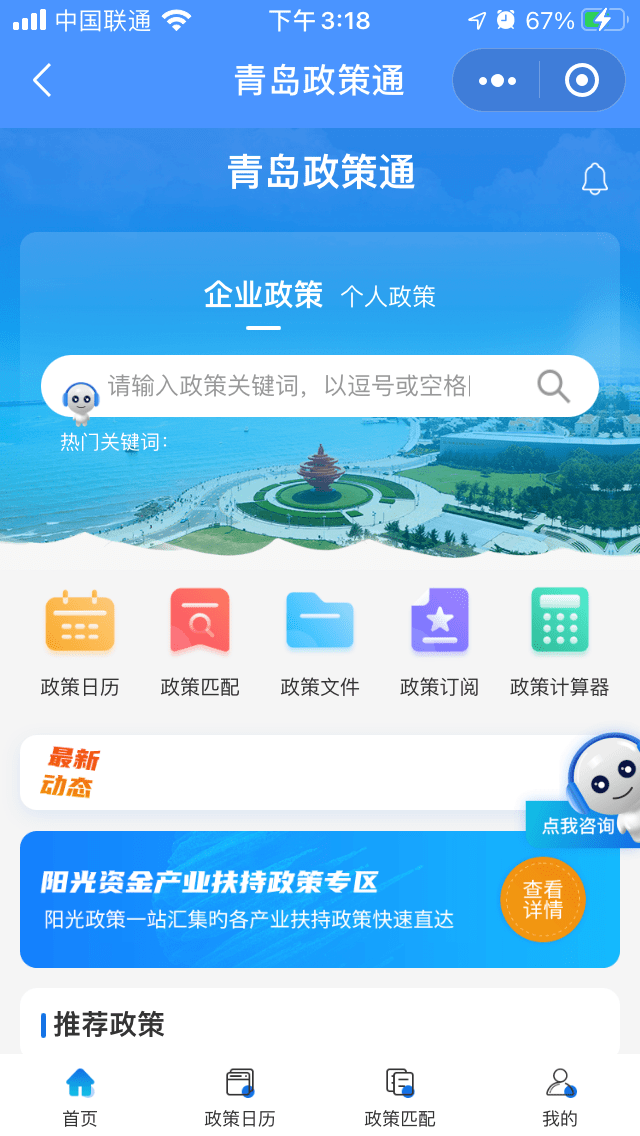Open 政策日历 from the icon grid
Image resolution: width=640 pixels, height=1136 pixels.
coord(80,642)
